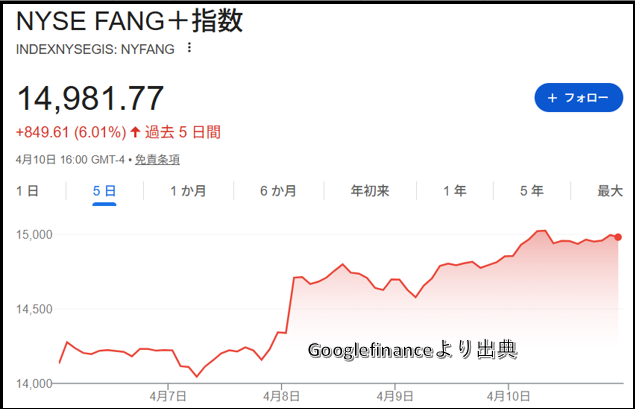Switch chart to 6か月
Viewport: 635px width, 409px height.
277,191
